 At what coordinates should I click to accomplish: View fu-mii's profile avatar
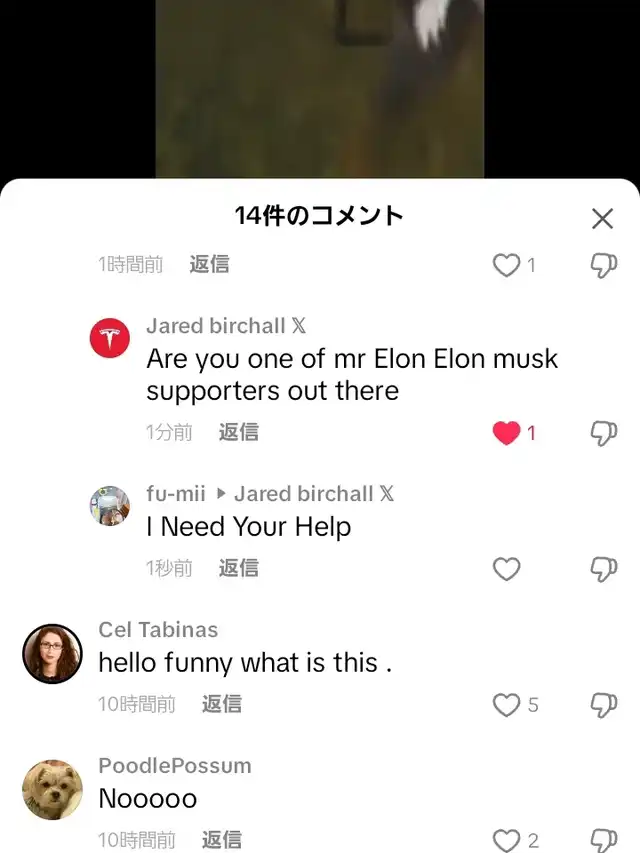[110, 506]
